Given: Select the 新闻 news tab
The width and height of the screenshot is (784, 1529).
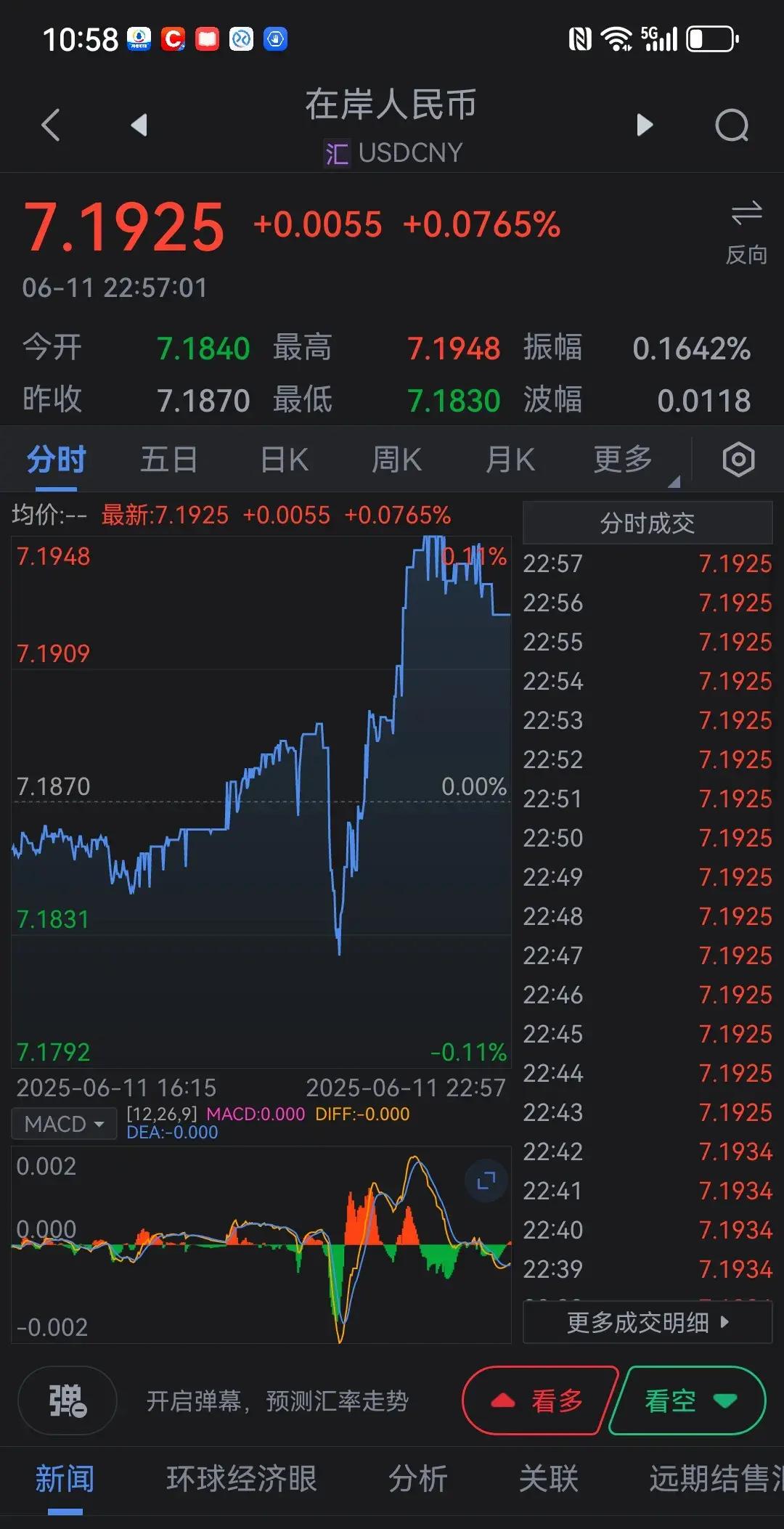Looking at the screenshot, I should point(62,1477).
